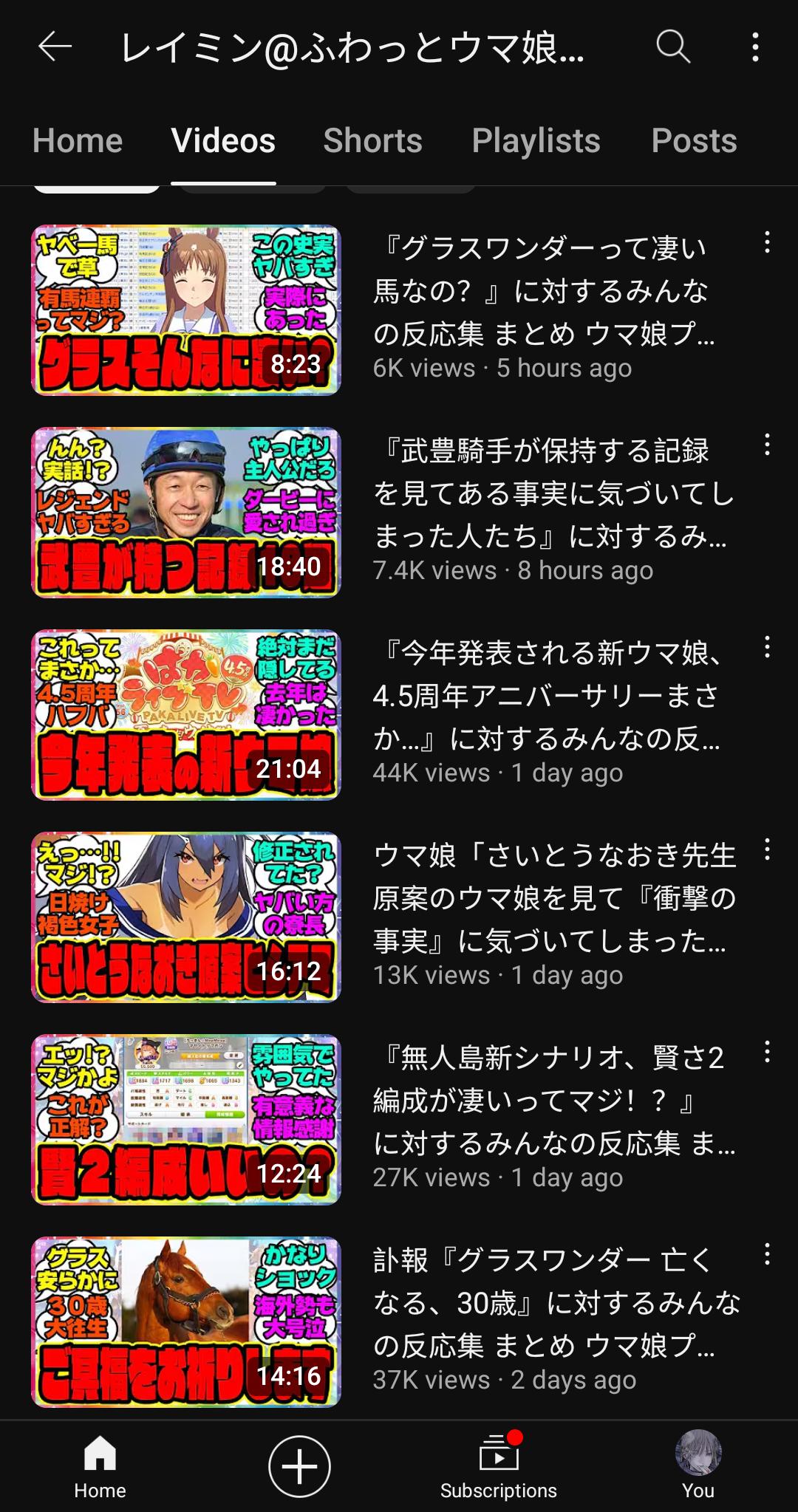Viewport: 798px width, 1512px height.
Task: Open the 12:24 無人島新シナリオ video
Action: (186, 1120)
